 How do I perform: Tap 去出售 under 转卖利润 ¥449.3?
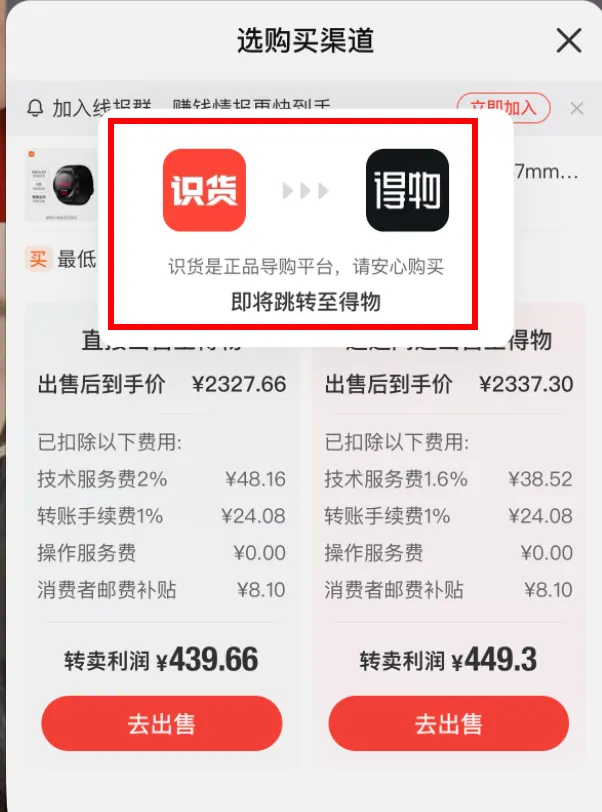point(448,724)
